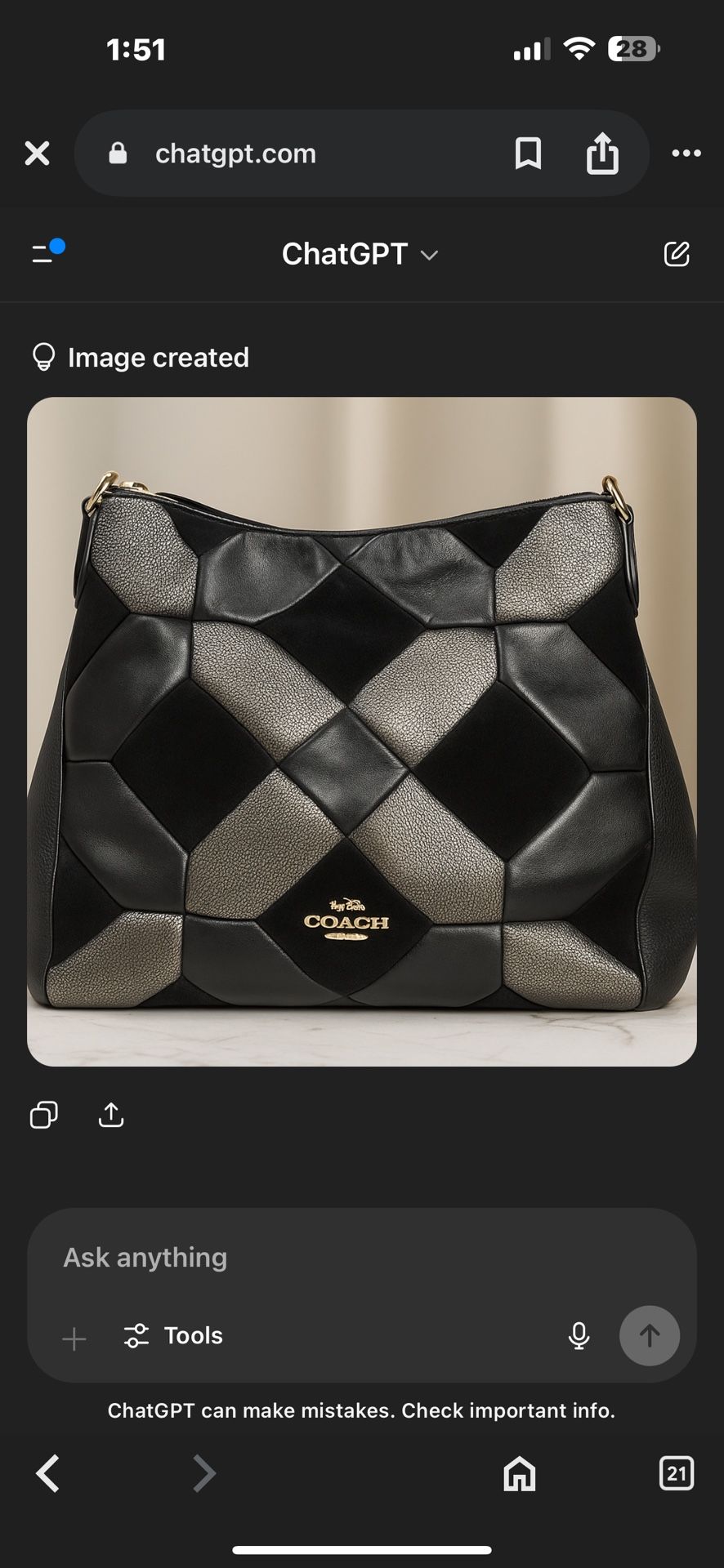Go to the browser home page
The image size is (724, 1568).
[519, 1473]
